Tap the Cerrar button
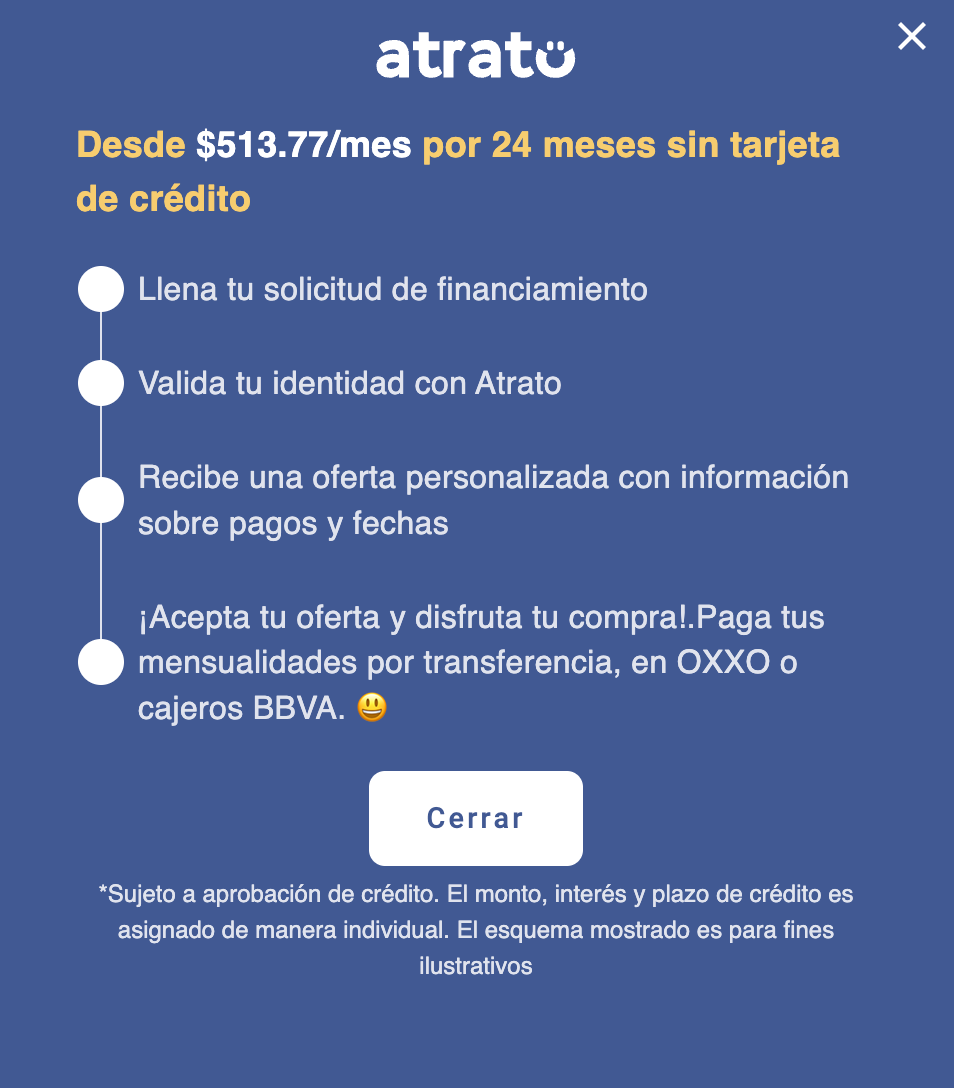 pos(475,818)
